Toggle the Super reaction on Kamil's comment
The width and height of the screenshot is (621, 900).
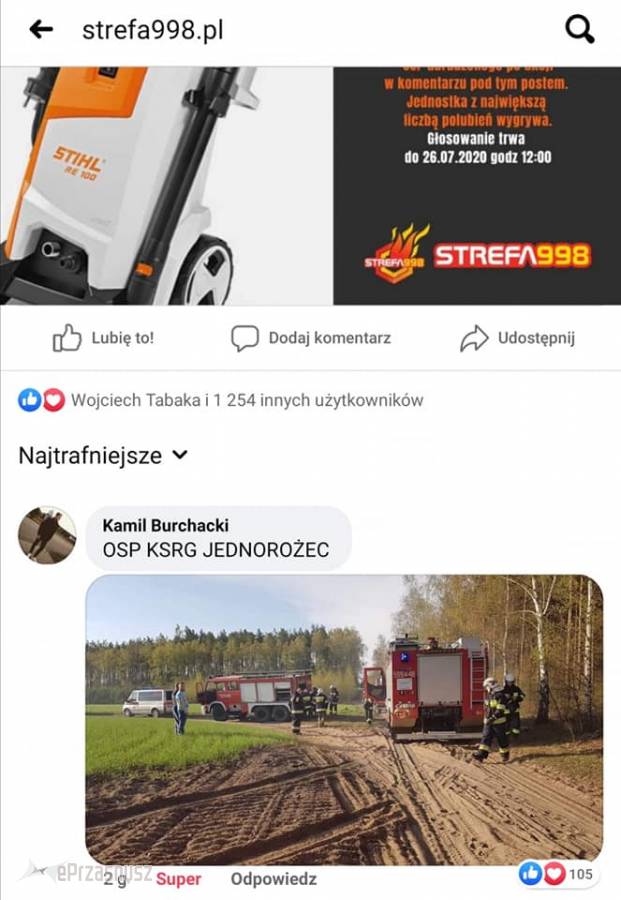(178, 879)
